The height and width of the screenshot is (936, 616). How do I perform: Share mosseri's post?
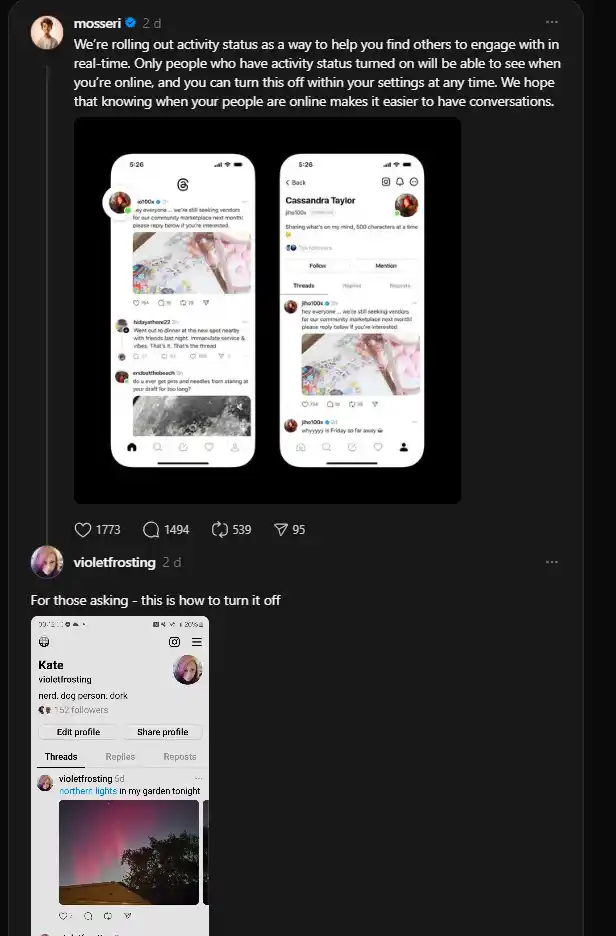(281, 529)
